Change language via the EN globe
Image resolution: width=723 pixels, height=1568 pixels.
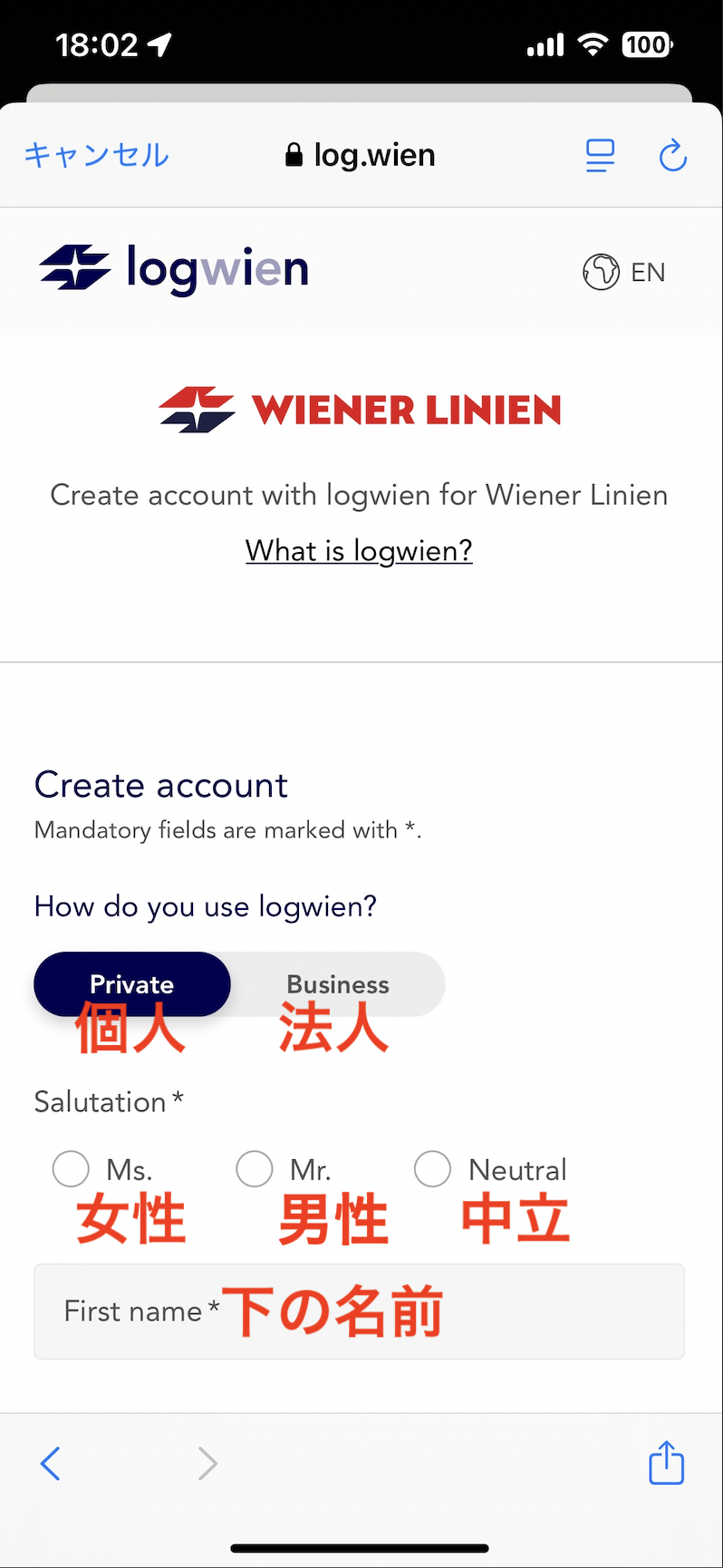click(x=623, y=272)
